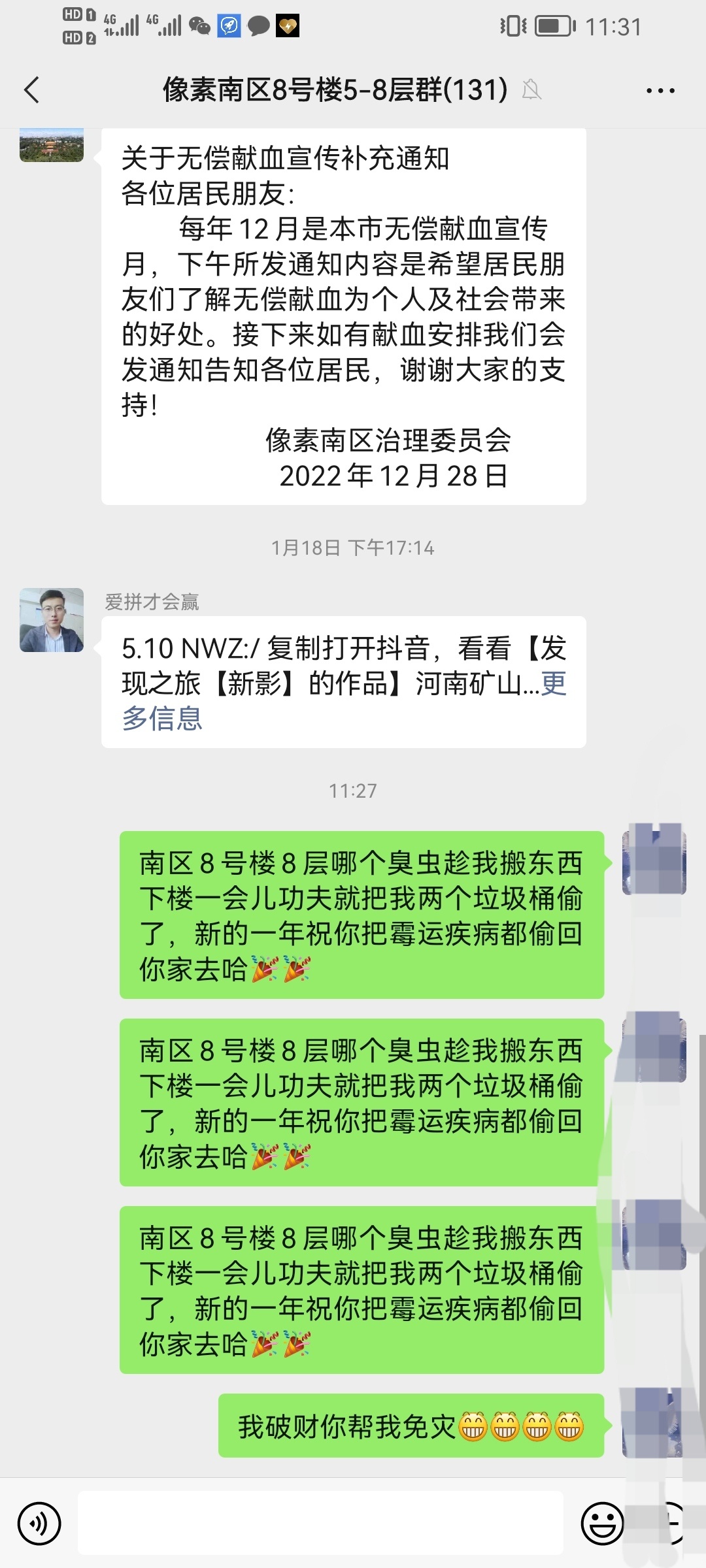Go back from the group chat

click(x=31, y=90)
